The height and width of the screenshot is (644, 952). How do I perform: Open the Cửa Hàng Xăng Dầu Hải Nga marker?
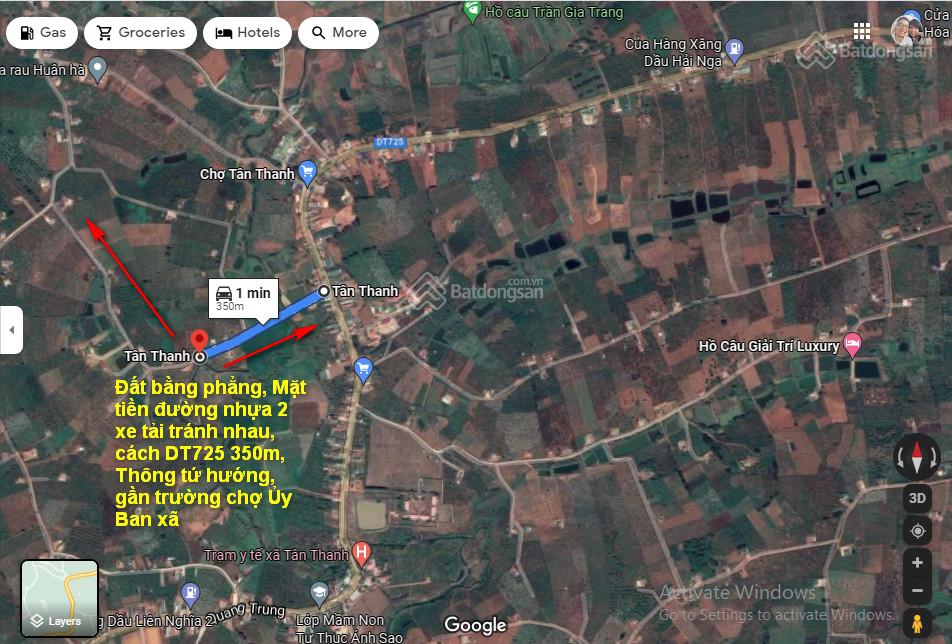tap(736, 47)
